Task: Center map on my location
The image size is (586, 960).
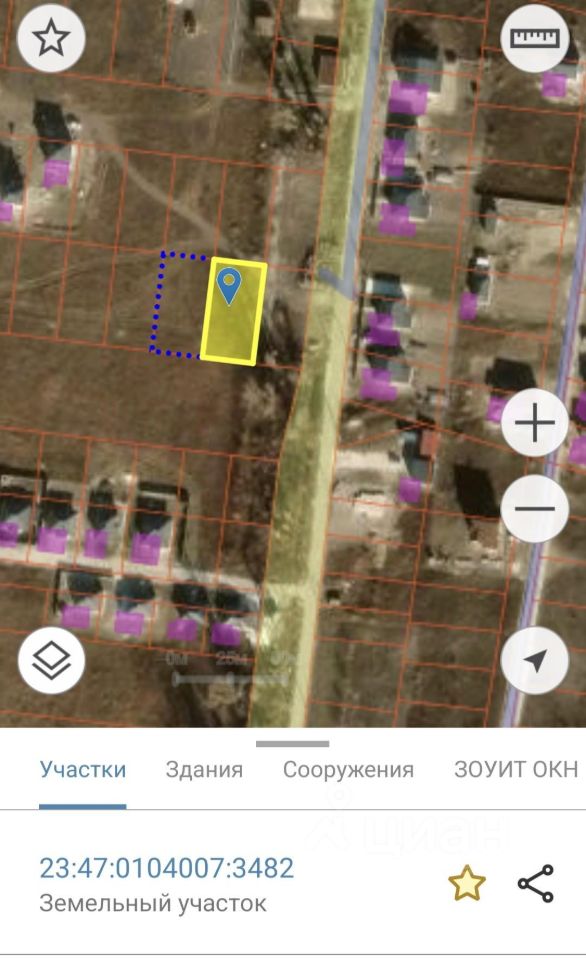Action: 535,660
